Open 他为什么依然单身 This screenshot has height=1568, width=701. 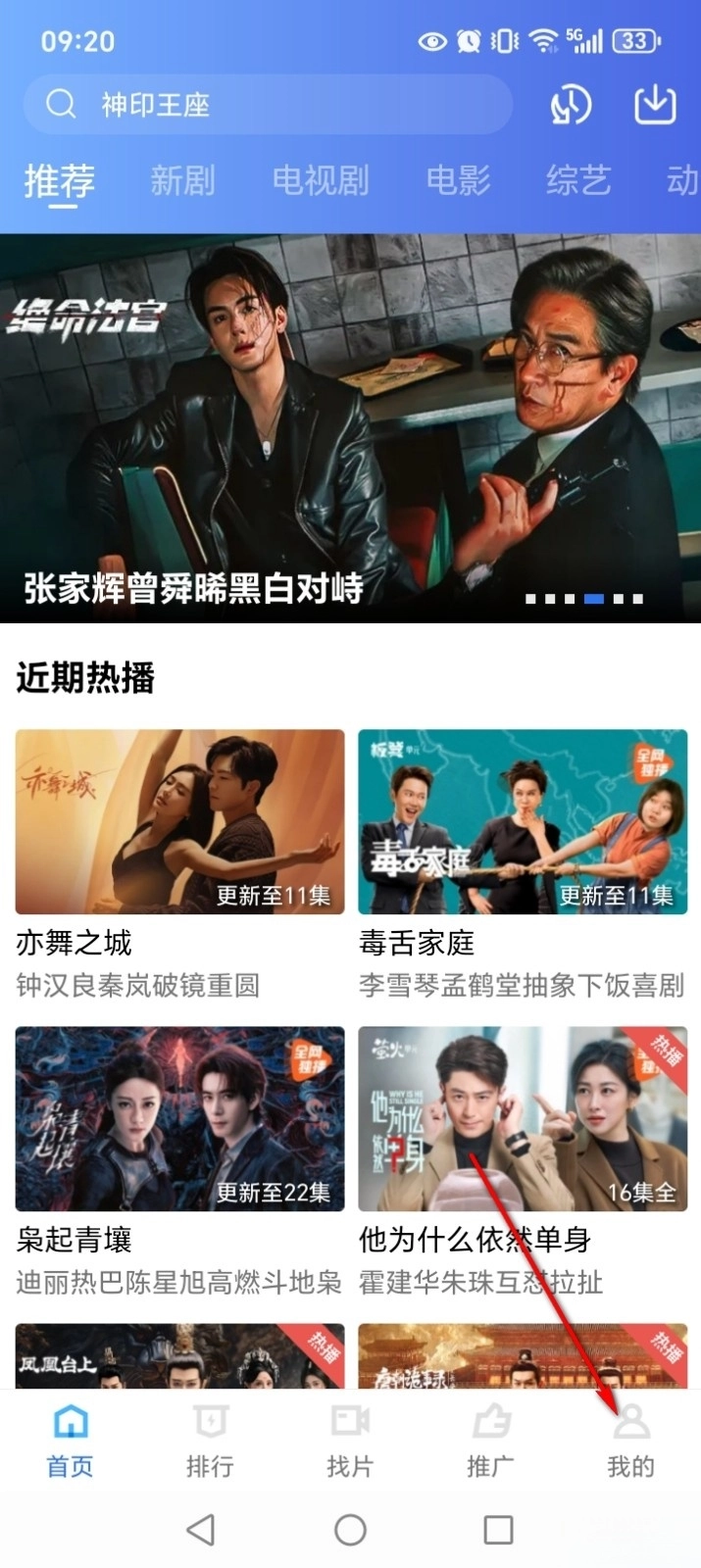pyautogui.click(x=523, y=1118)
